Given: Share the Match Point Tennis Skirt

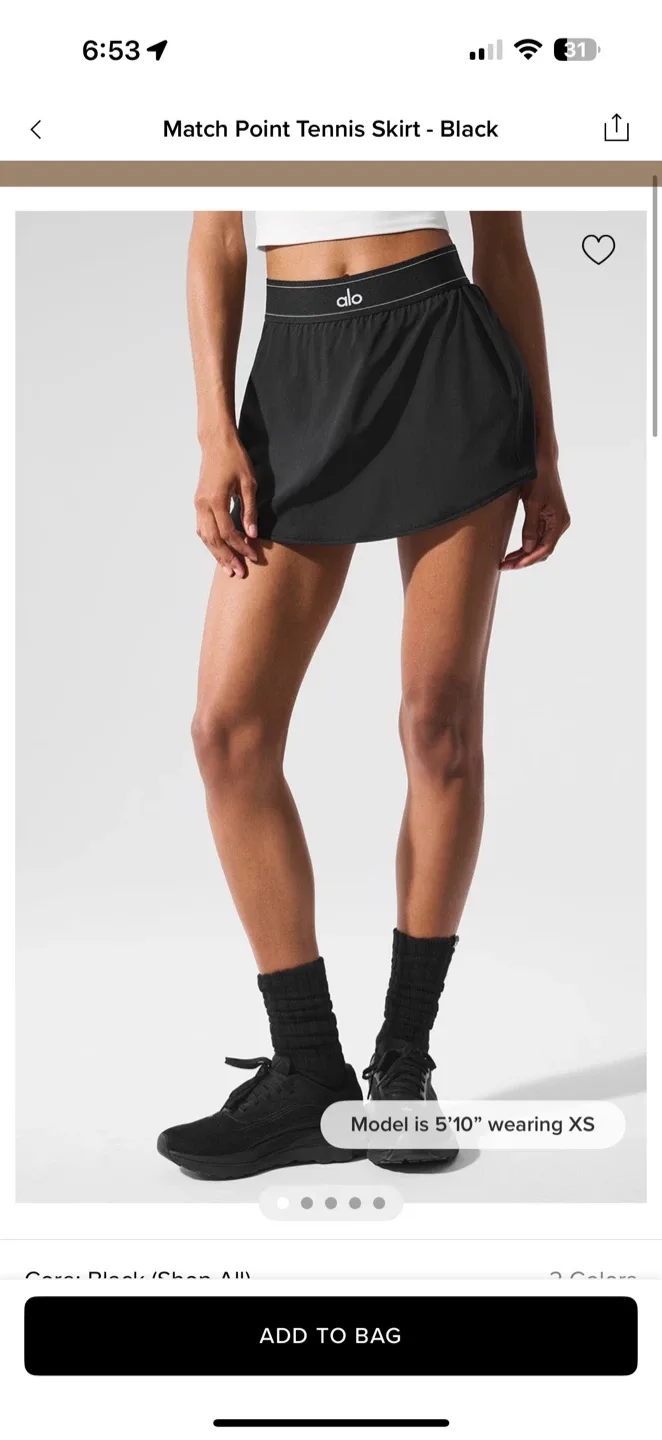Looking at the screenshot, I should click(617, 128).
